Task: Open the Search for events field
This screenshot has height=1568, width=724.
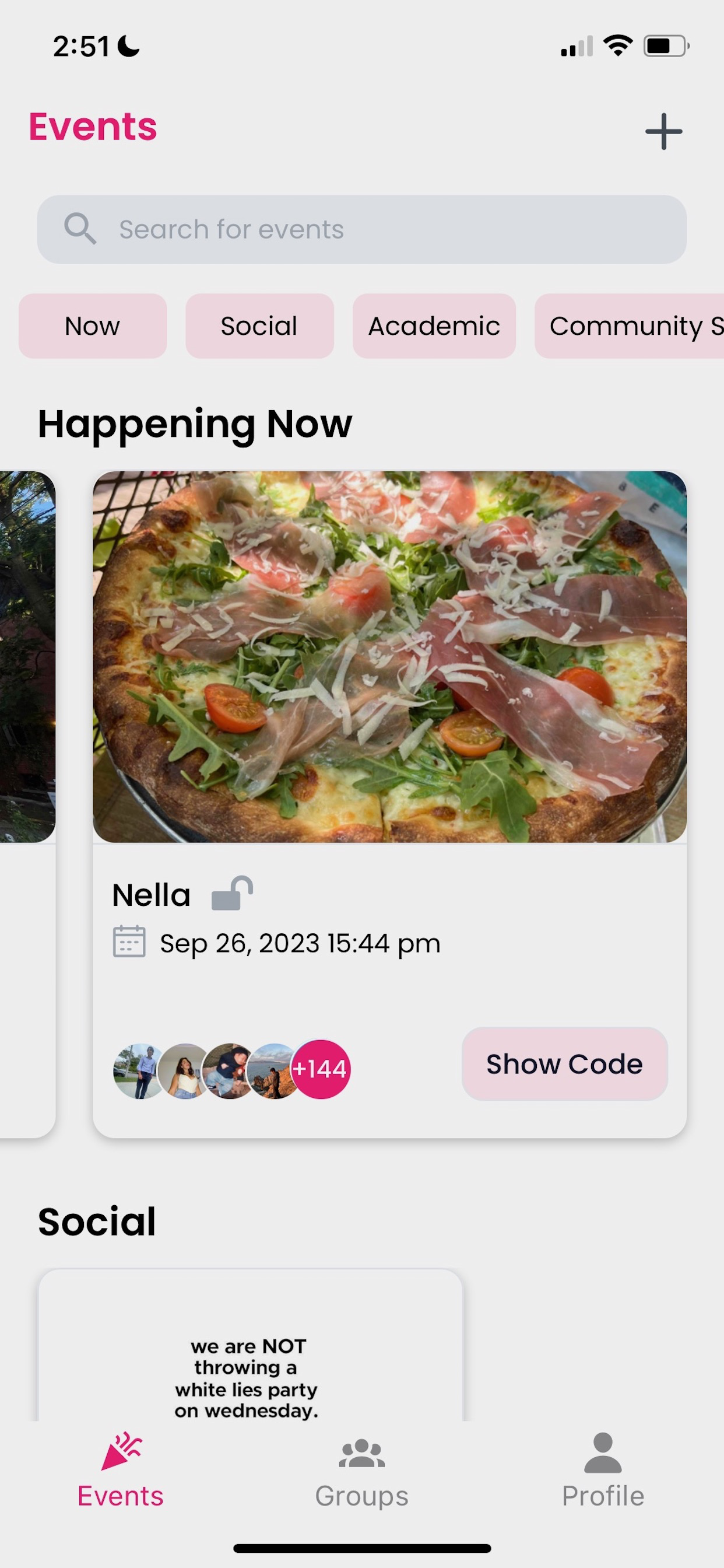Action: 361,229
